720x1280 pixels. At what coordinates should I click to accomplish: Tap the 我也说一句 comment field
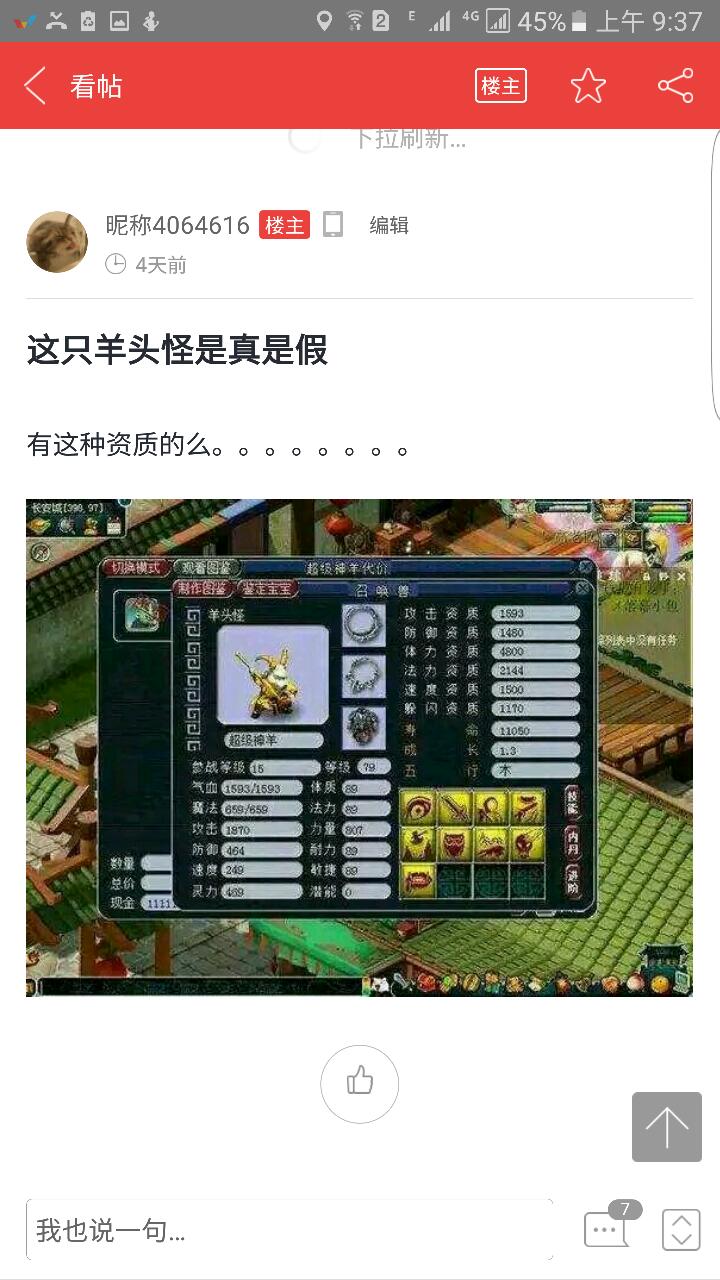click(289, 1230)
